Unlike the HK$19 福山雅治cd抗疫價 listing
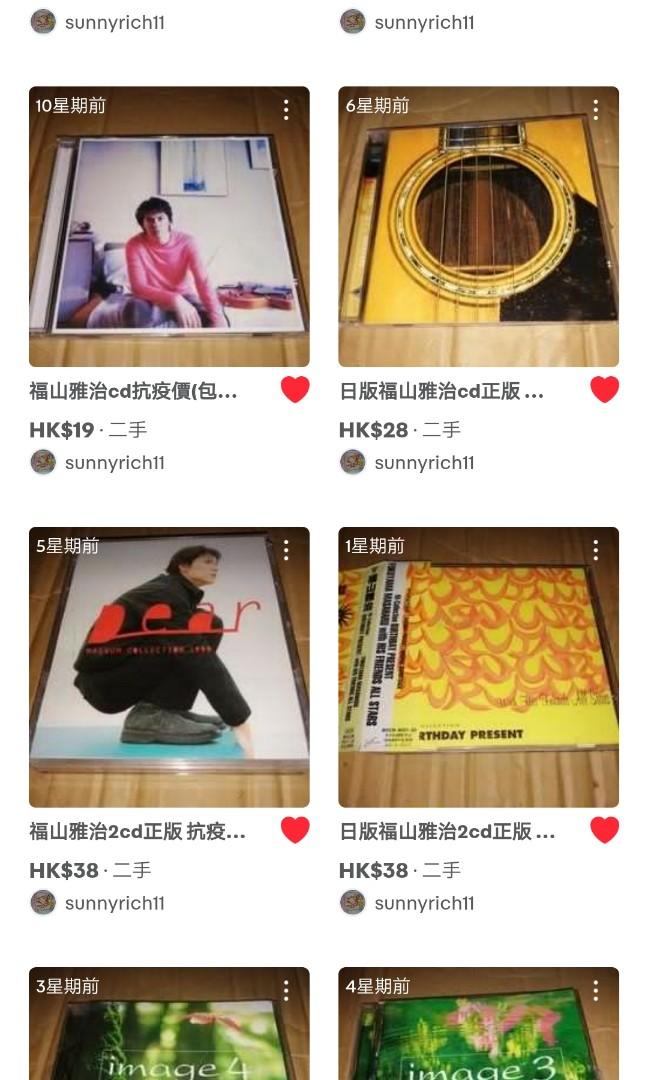The width and height of the screenshot is (648, 1080). (x=295, y=390)
